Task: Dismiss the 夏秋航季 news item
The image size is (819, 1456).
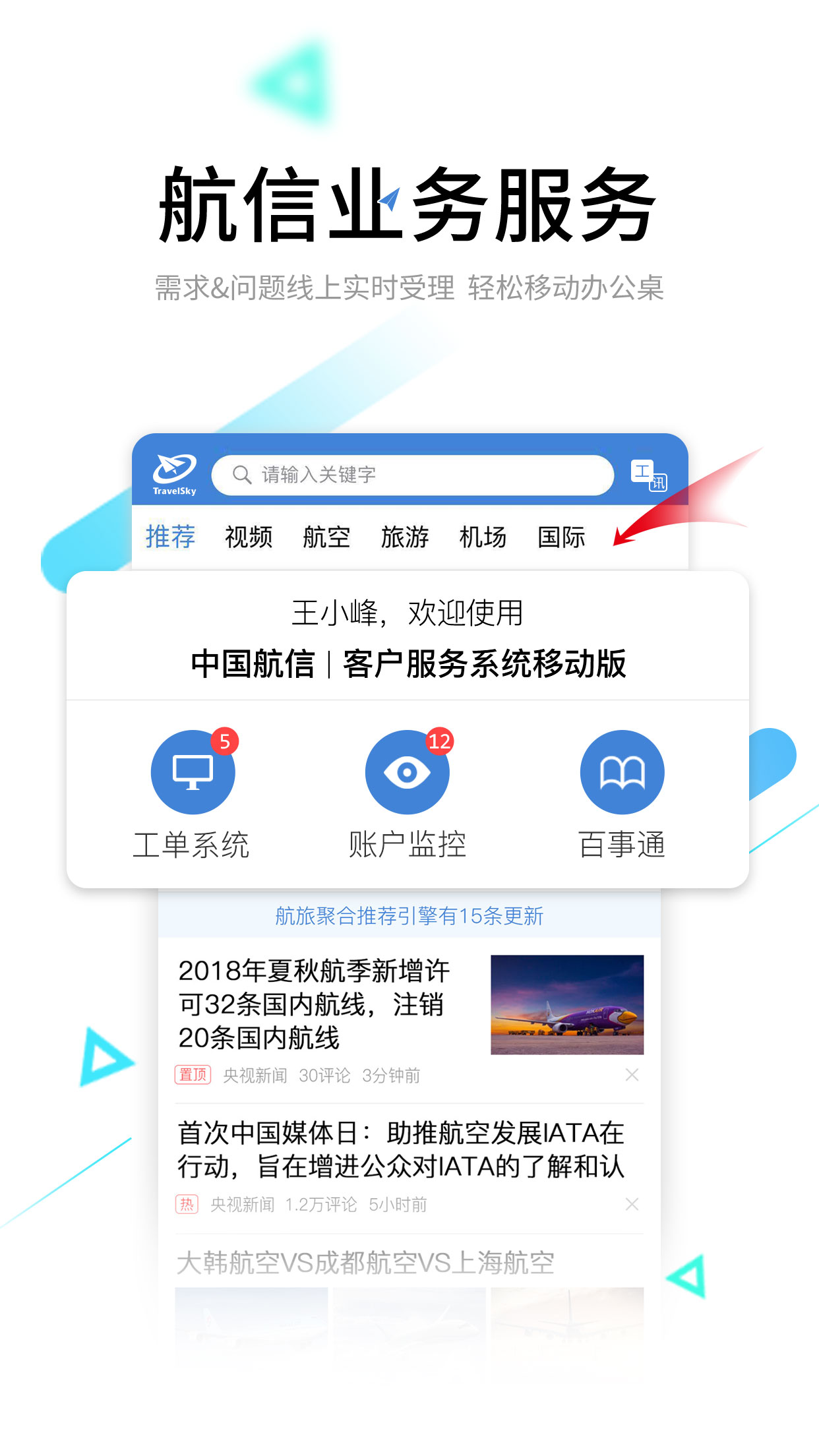Action: pos(632,1074)
